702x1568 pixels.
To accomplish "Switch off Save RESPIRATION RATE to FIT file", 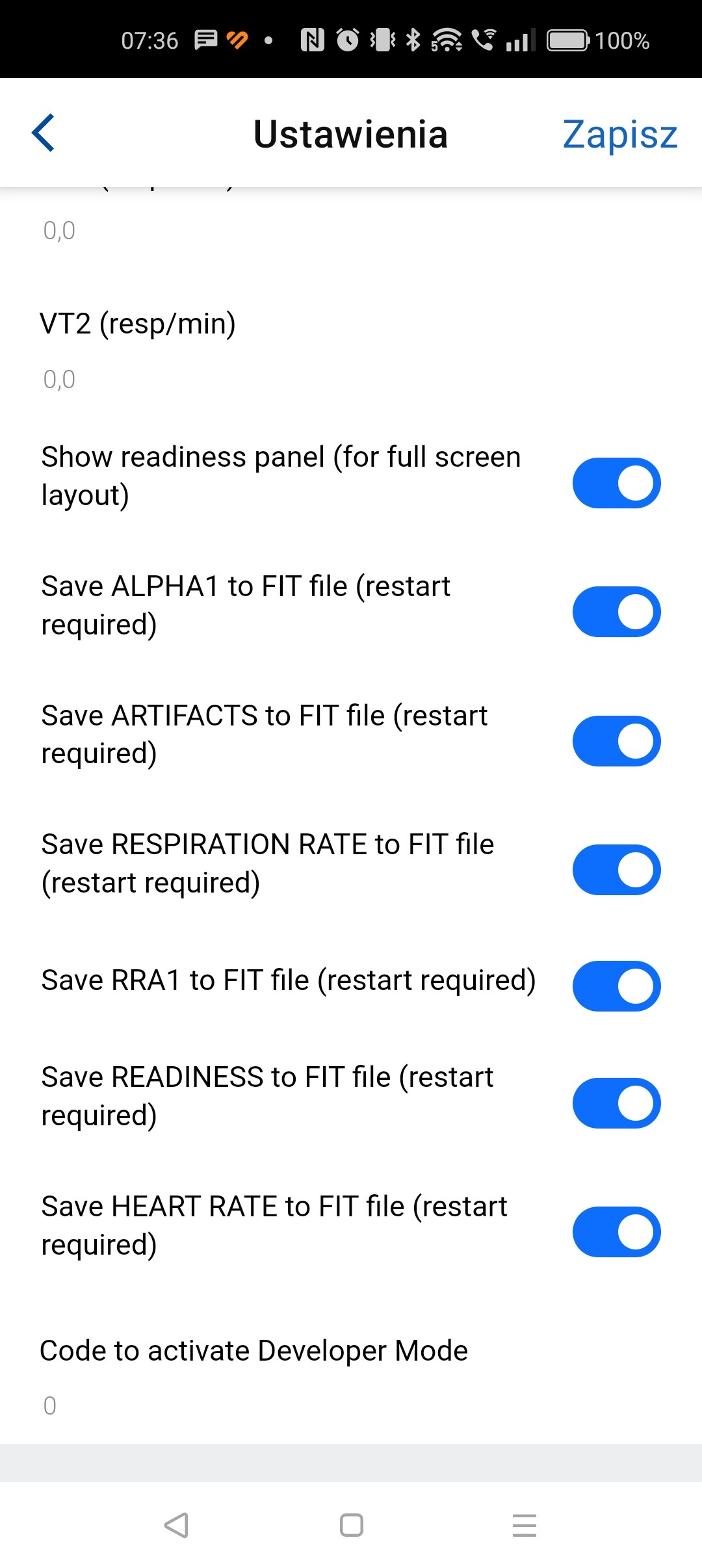I will coord(616,870).
